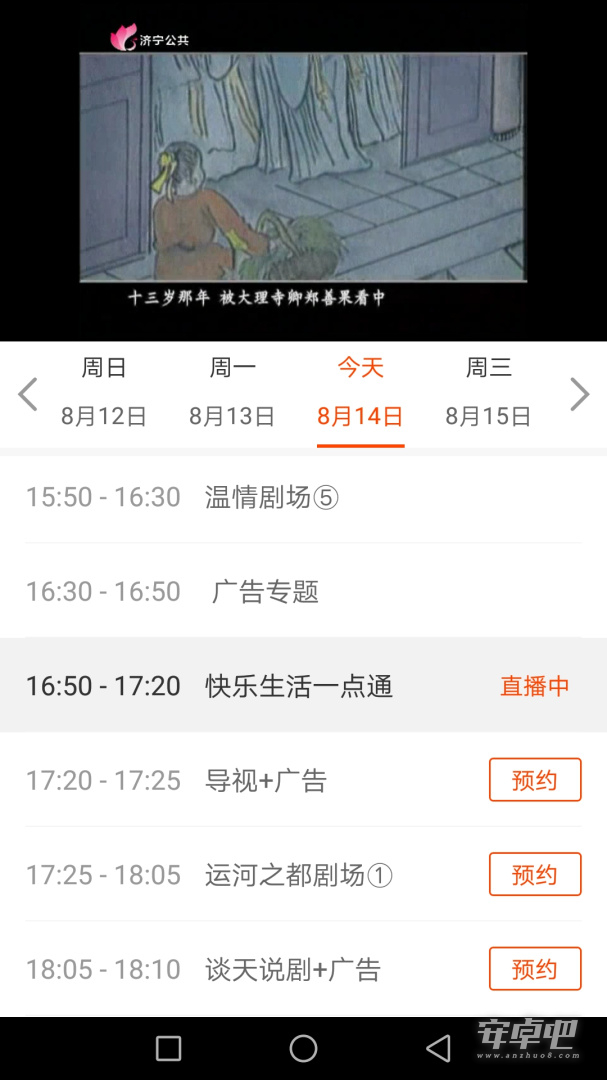Go back with the system back button
Viewport: 607px width, 1080px height.
438,1048
